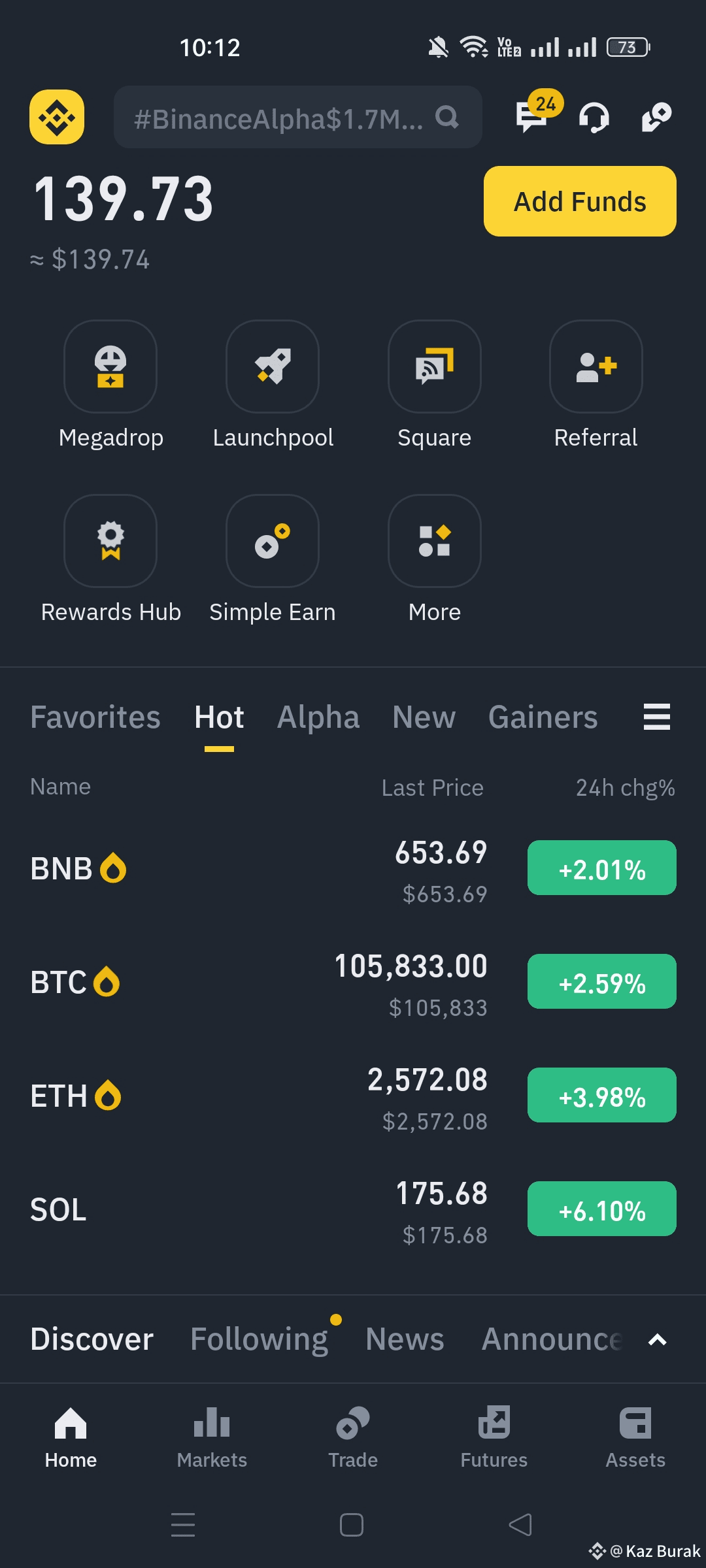This screenshot has height=1568, width=706.
Task: Open Megadrop shortcut
Action: [x=110, y=385]
